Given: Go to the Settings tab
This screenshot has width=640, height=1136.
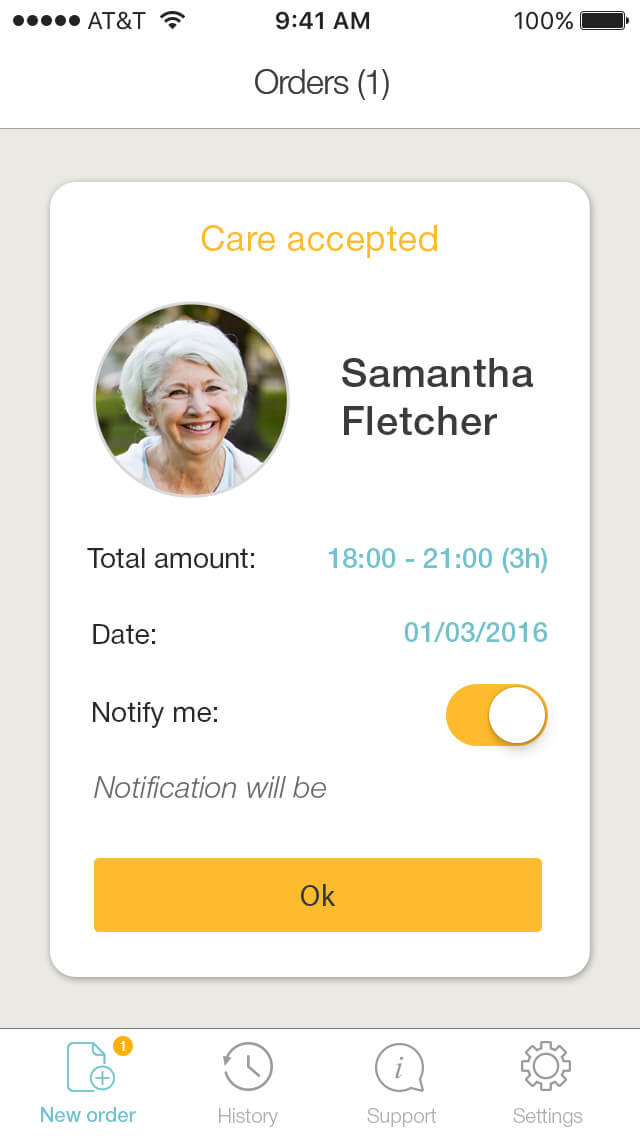Looking at the screenshot, I should (x=547, y=1082).
